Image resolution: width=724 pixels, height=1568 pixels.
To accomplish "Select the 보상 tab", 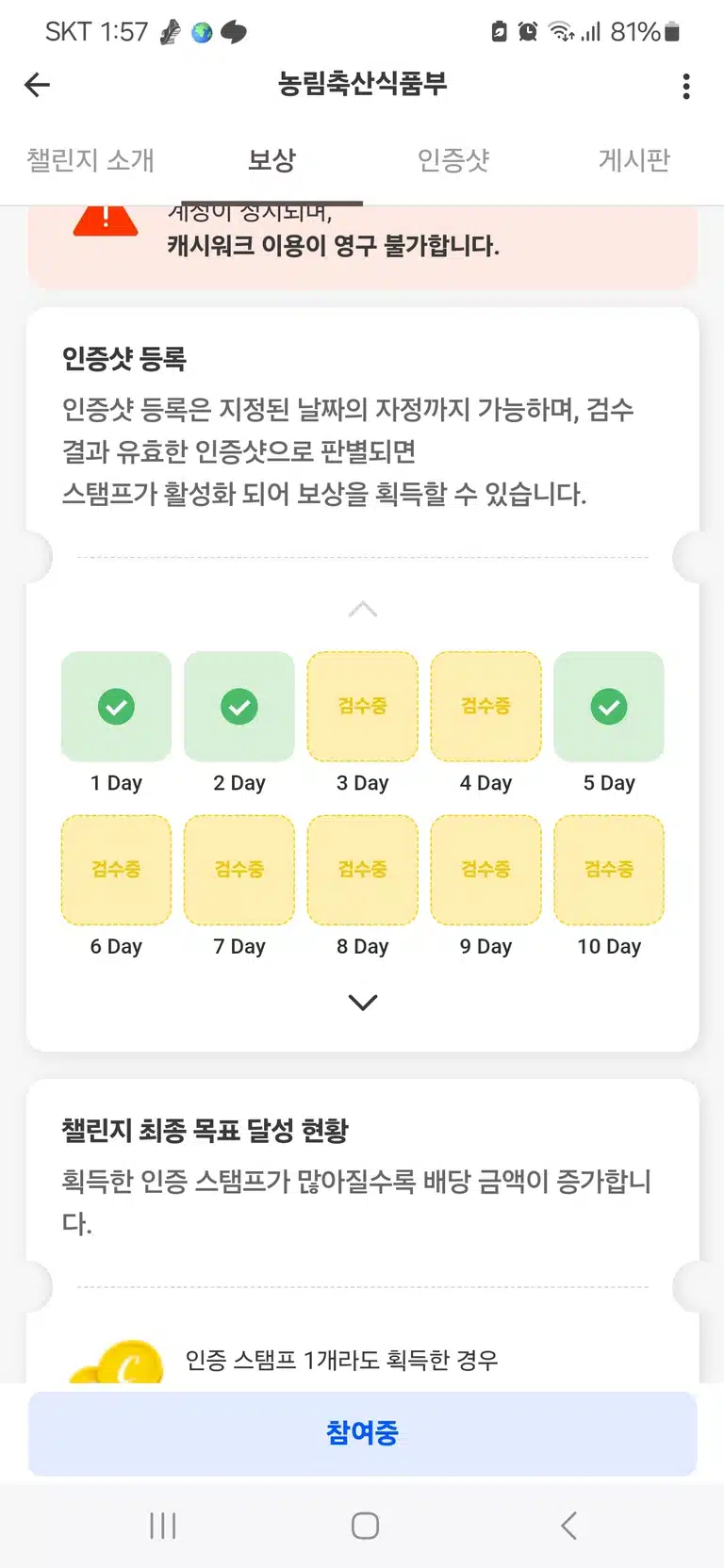I will [x=271, y=160].
